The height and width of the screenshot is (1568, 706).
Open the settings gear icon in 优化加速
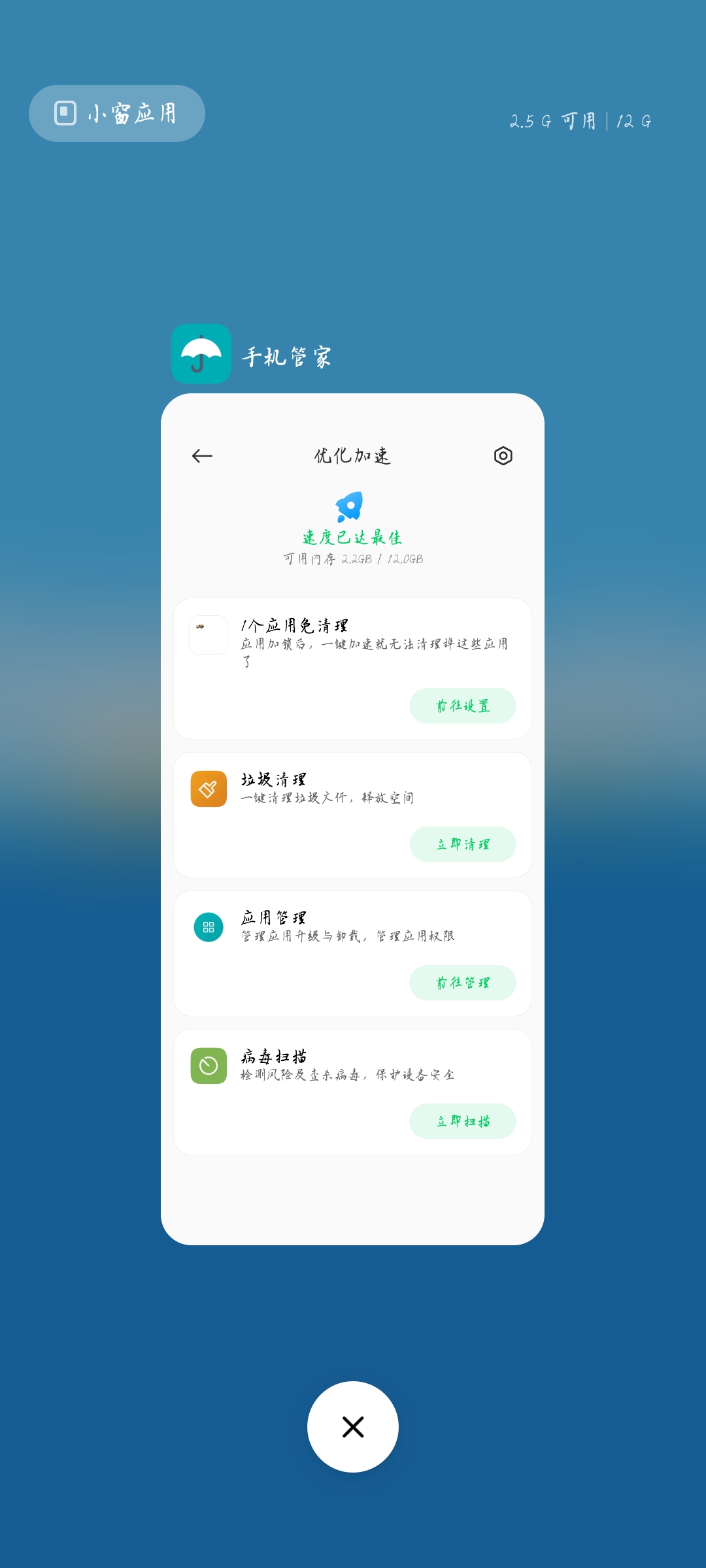point(503,456)
